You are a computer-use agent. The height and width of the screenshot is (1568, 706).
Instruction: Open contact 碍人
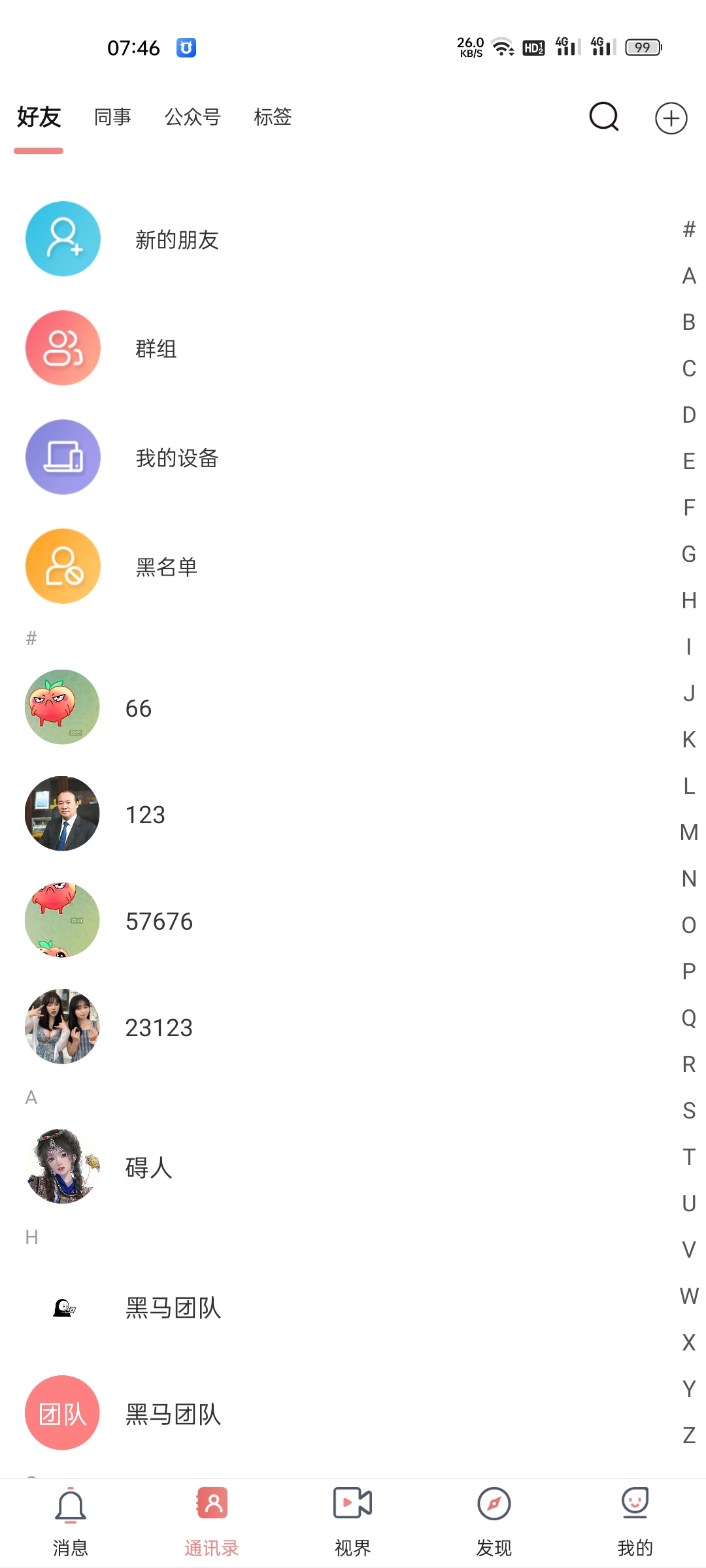(149, 1168)
